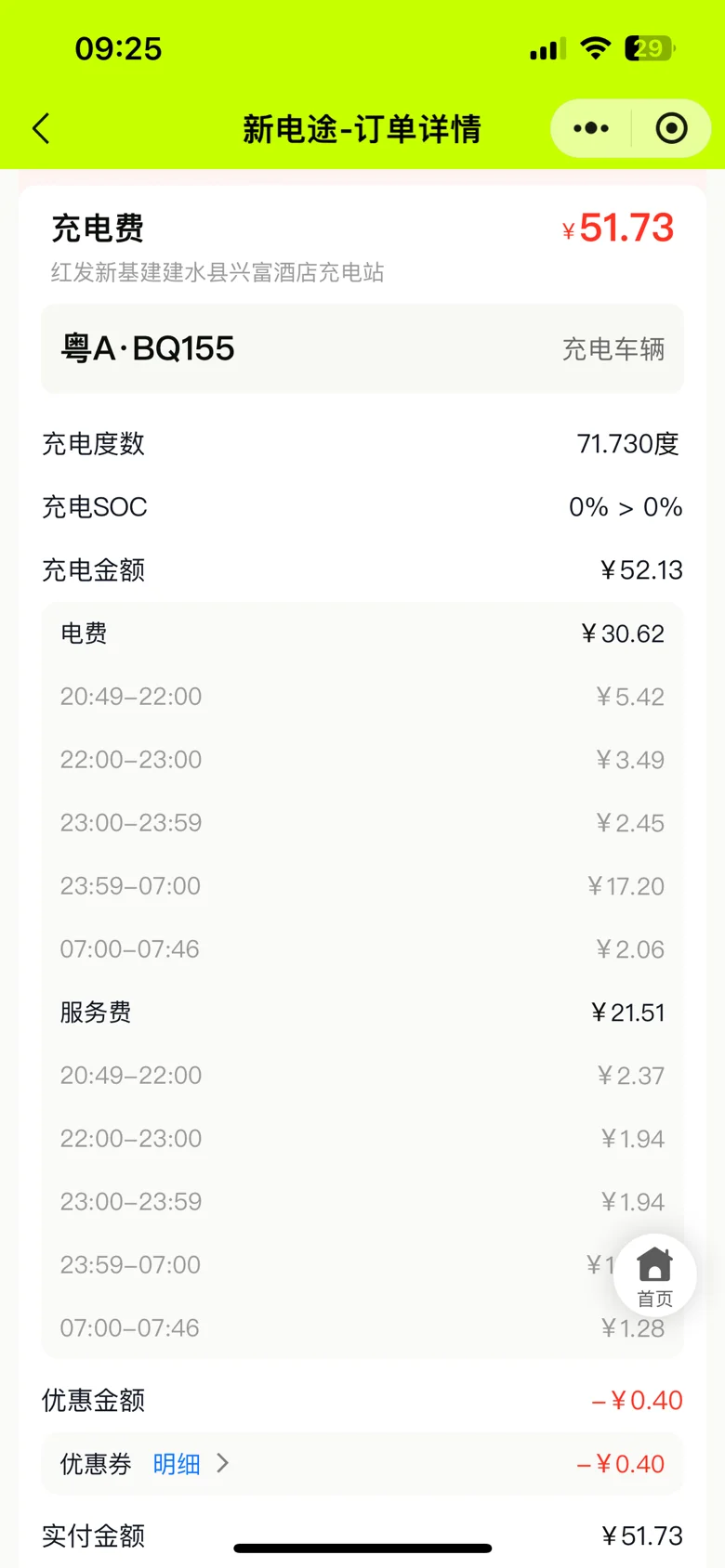Tap the floating 首页 home button

pyautogui.click(x=654, y=1275)
